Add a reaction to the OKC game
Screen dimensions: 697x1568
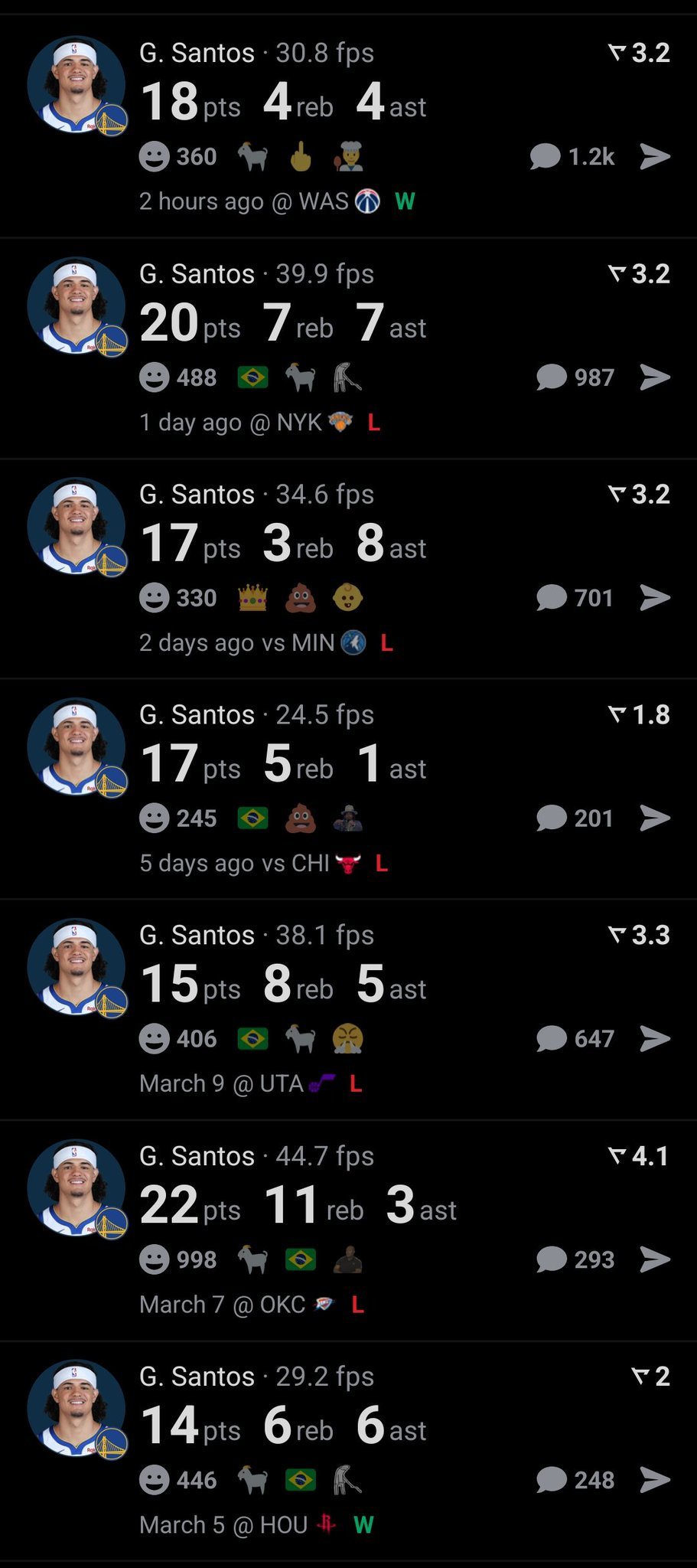(155, 1259)
